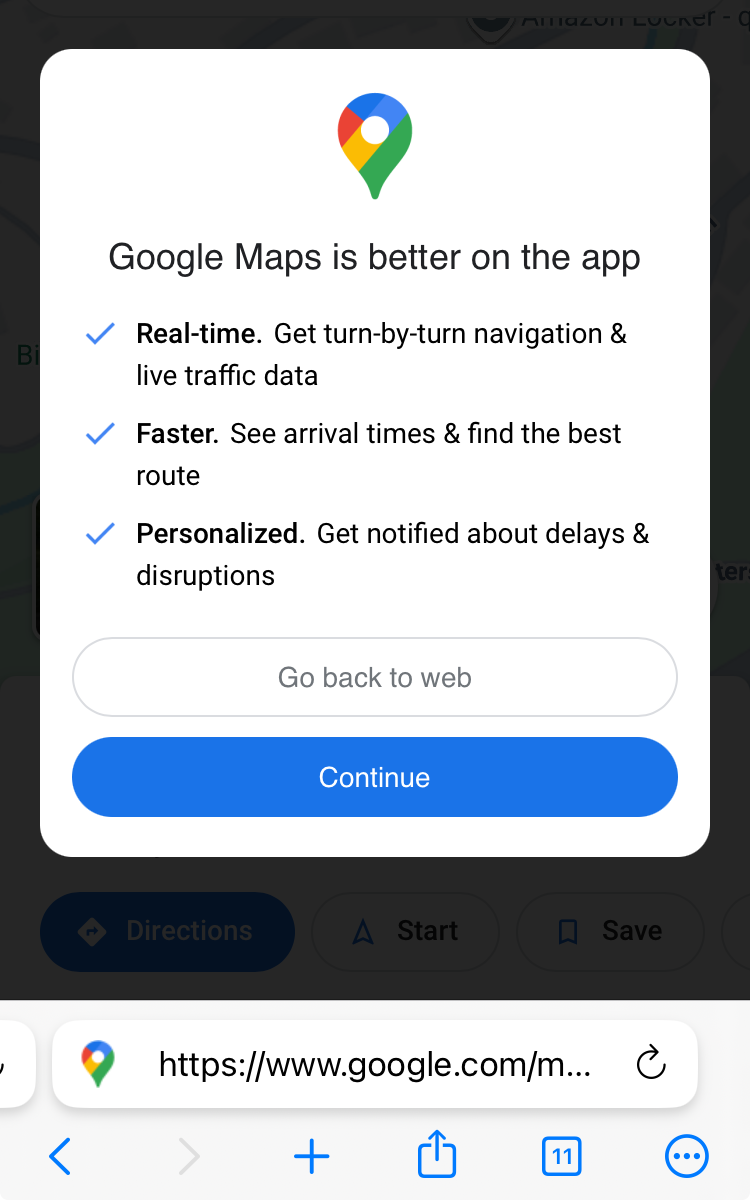Continue to the Google Maps app

click(x=374, y=777)
